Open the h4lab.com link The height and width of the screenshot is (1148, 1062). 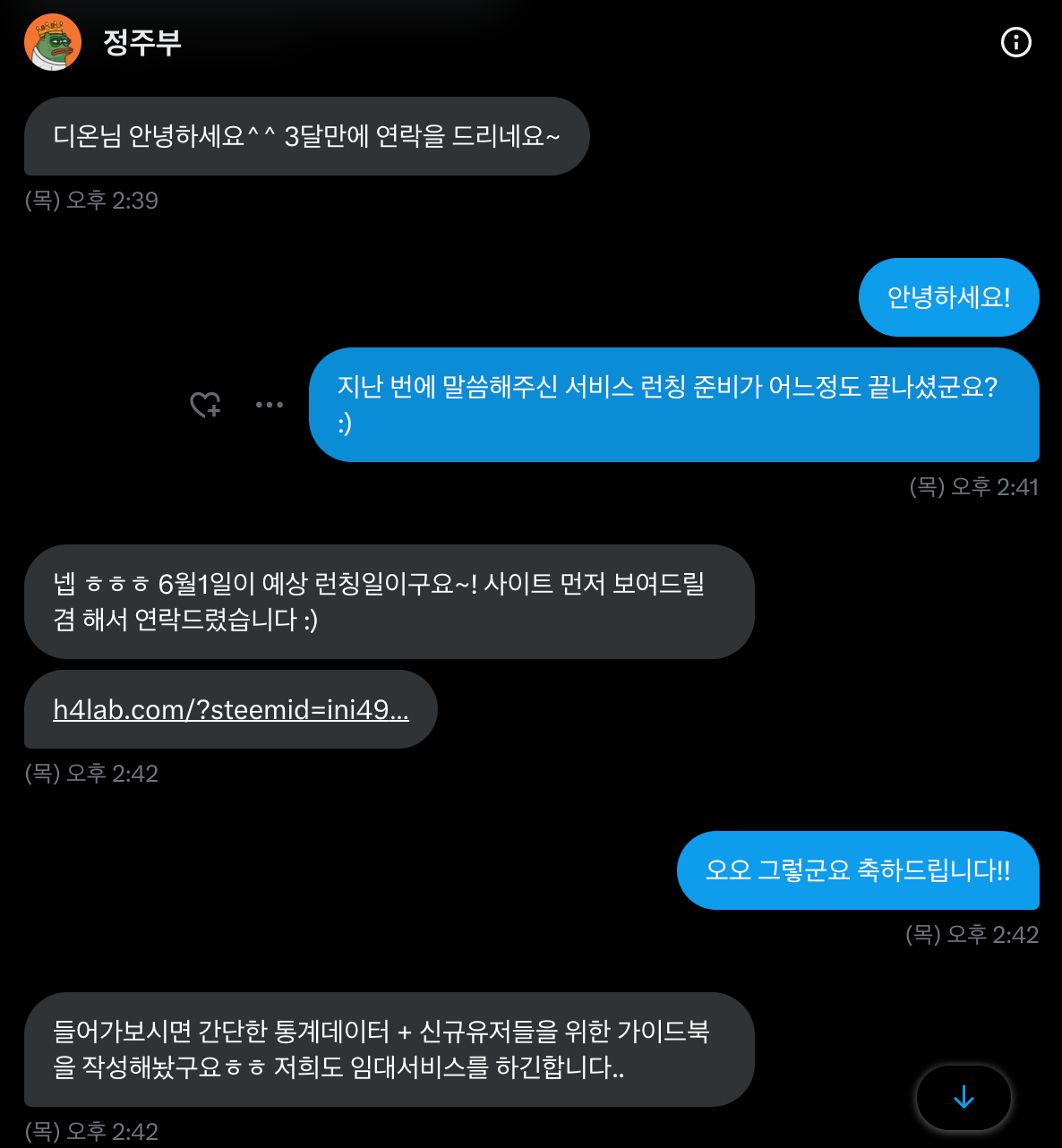click(x=231, y=710)
